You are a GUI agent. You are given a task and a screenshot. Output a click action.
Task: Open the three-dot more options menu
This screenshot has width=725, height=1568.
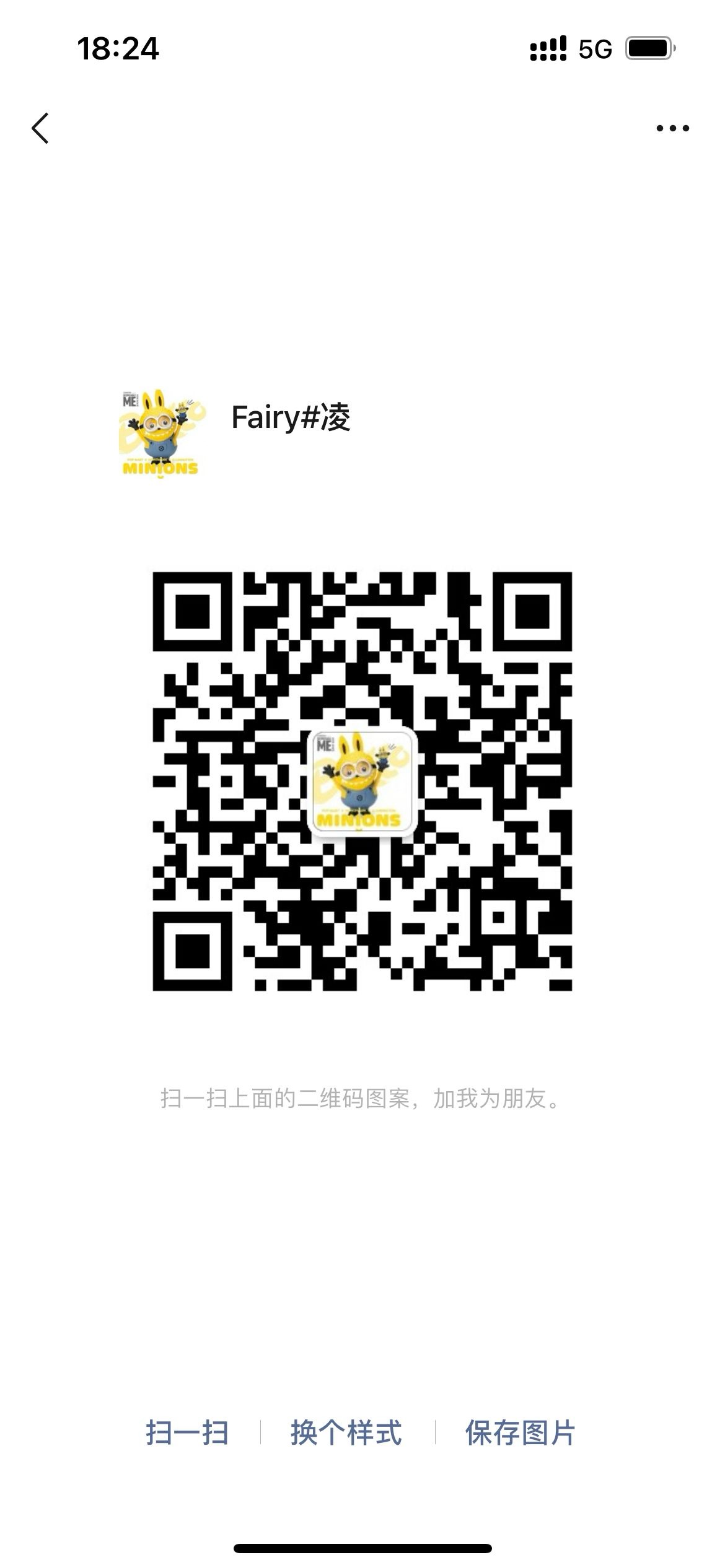(x=672, y=128)
